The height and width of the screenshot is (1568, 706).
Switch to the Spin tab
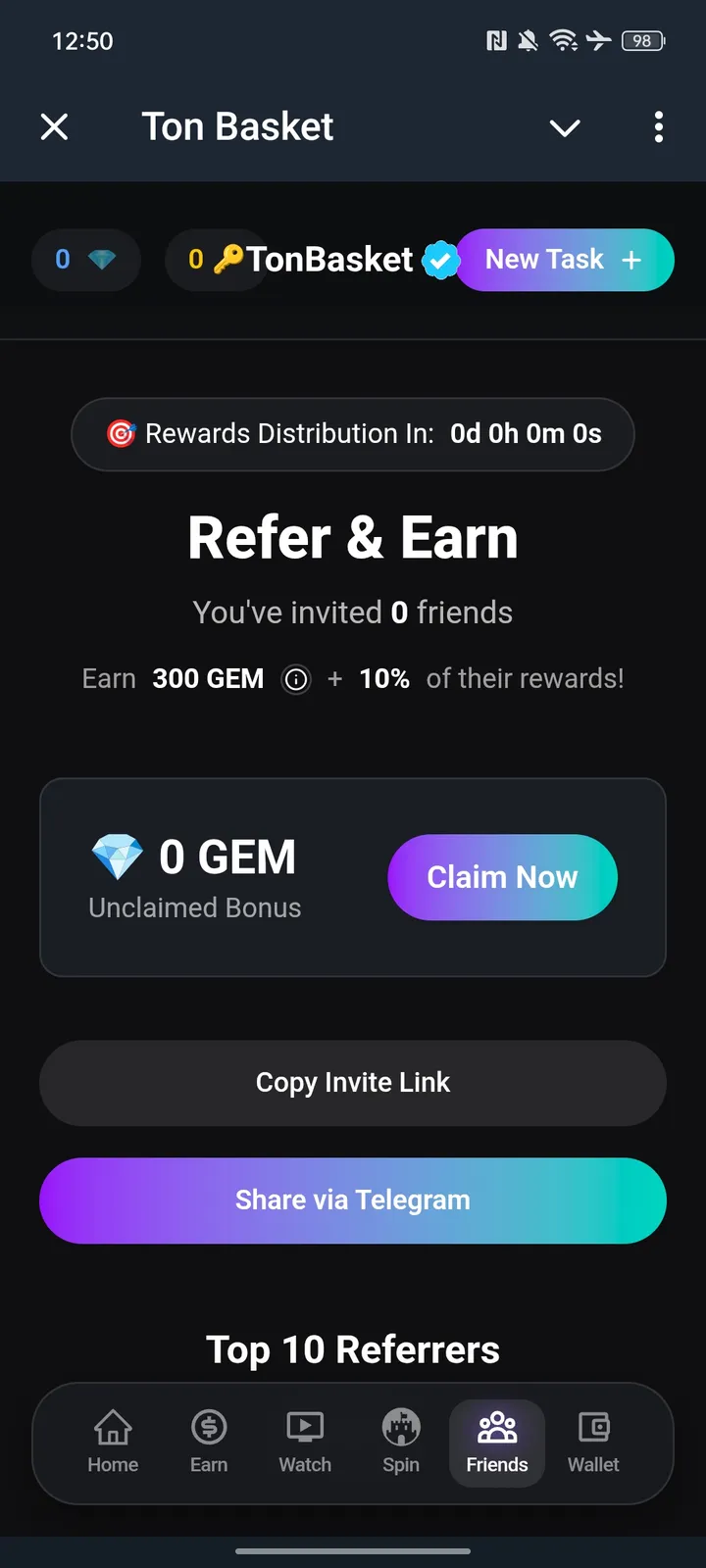click(x=401, y=1442)
